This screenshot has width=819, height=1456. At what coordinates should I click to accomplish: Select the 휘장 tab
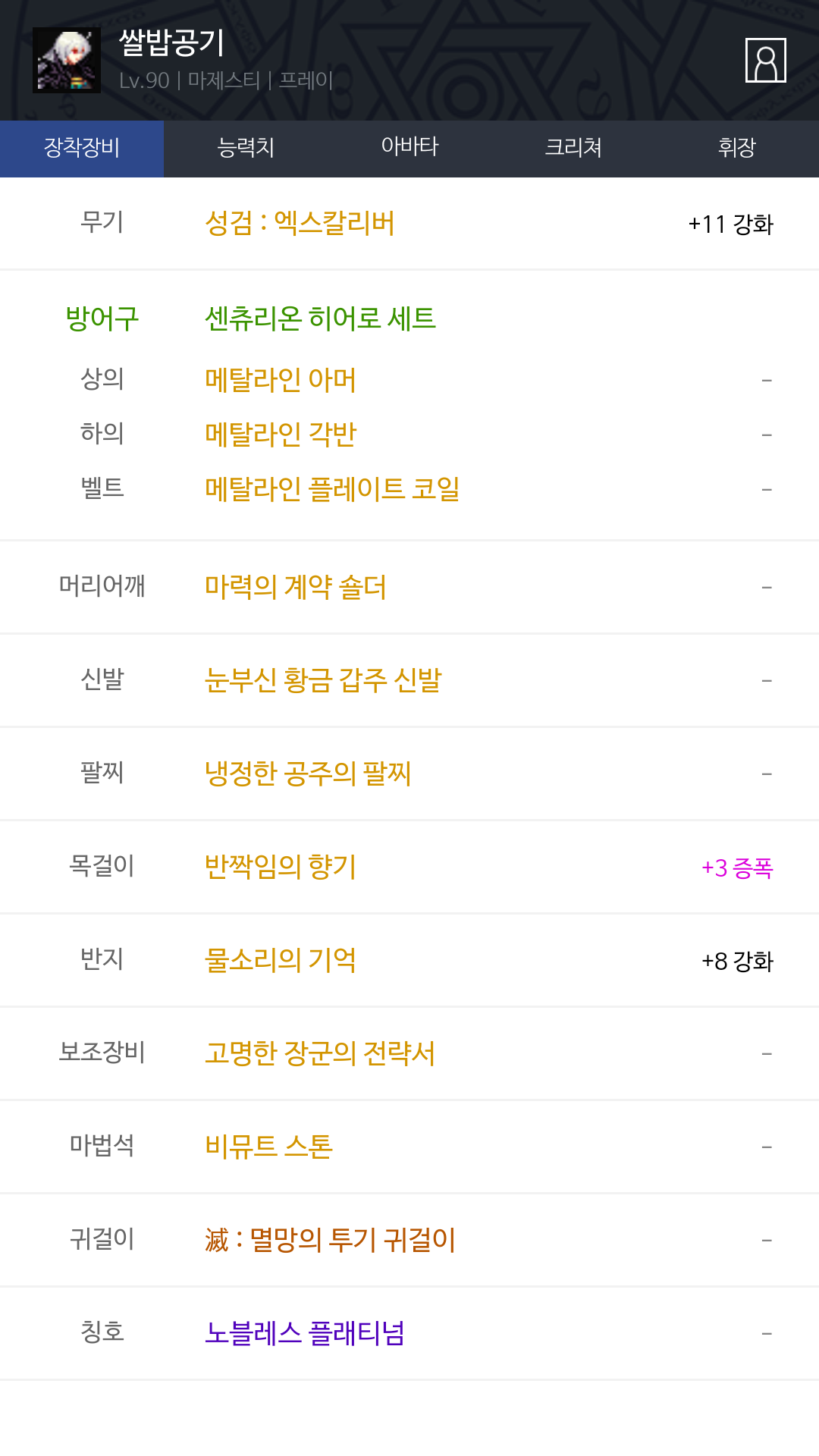(737, 149)
